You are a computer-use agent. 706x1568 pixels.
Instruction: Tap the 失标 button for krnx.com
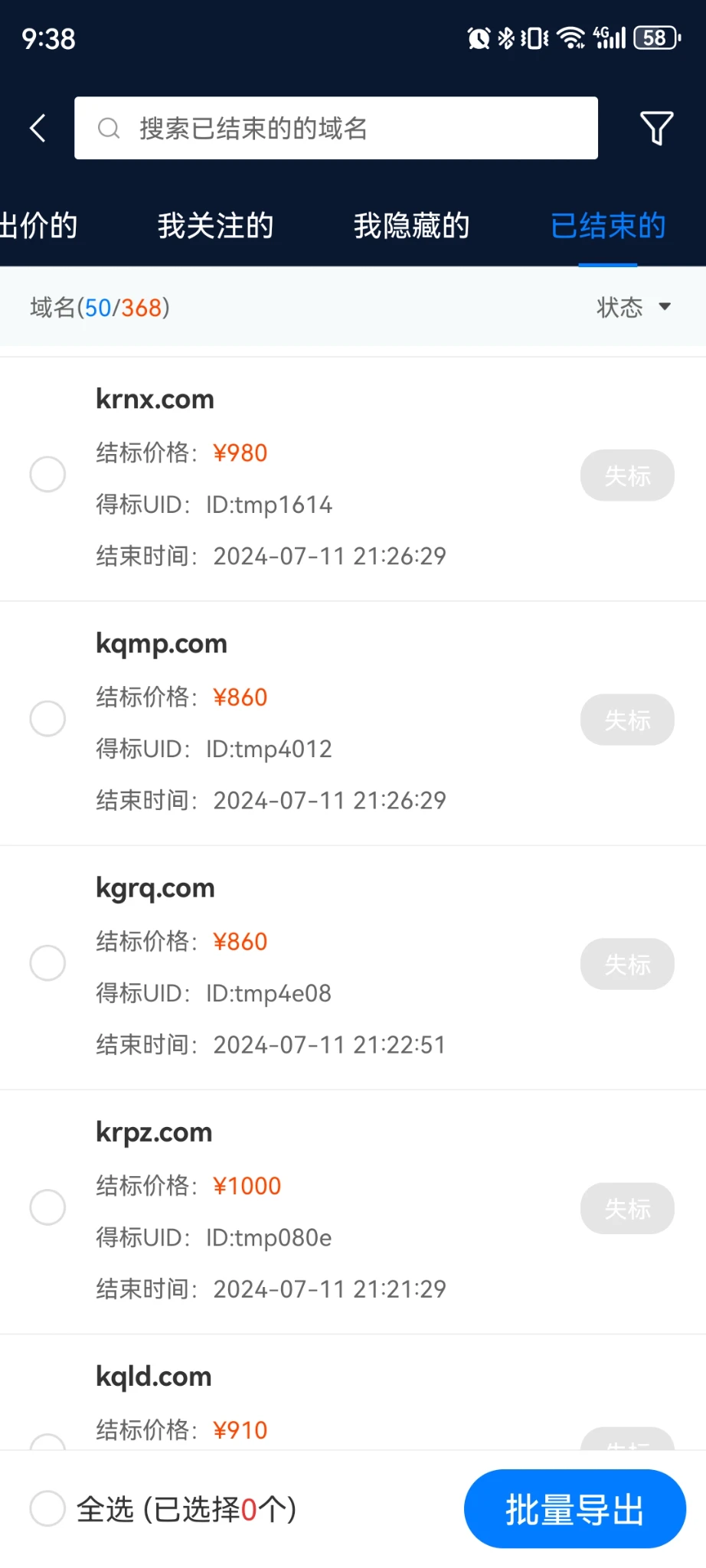click(627, 475)
